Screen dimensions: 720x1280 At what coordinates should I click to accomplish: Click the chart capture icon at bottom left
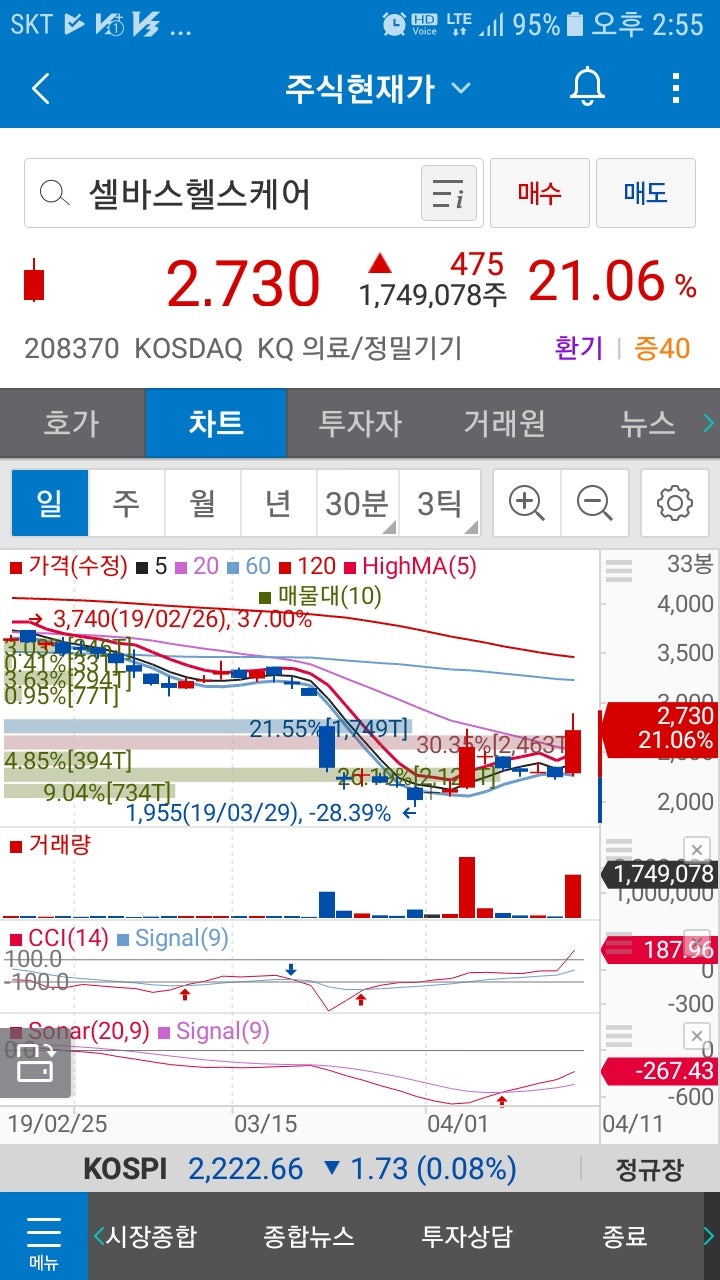coord(37,1066)
